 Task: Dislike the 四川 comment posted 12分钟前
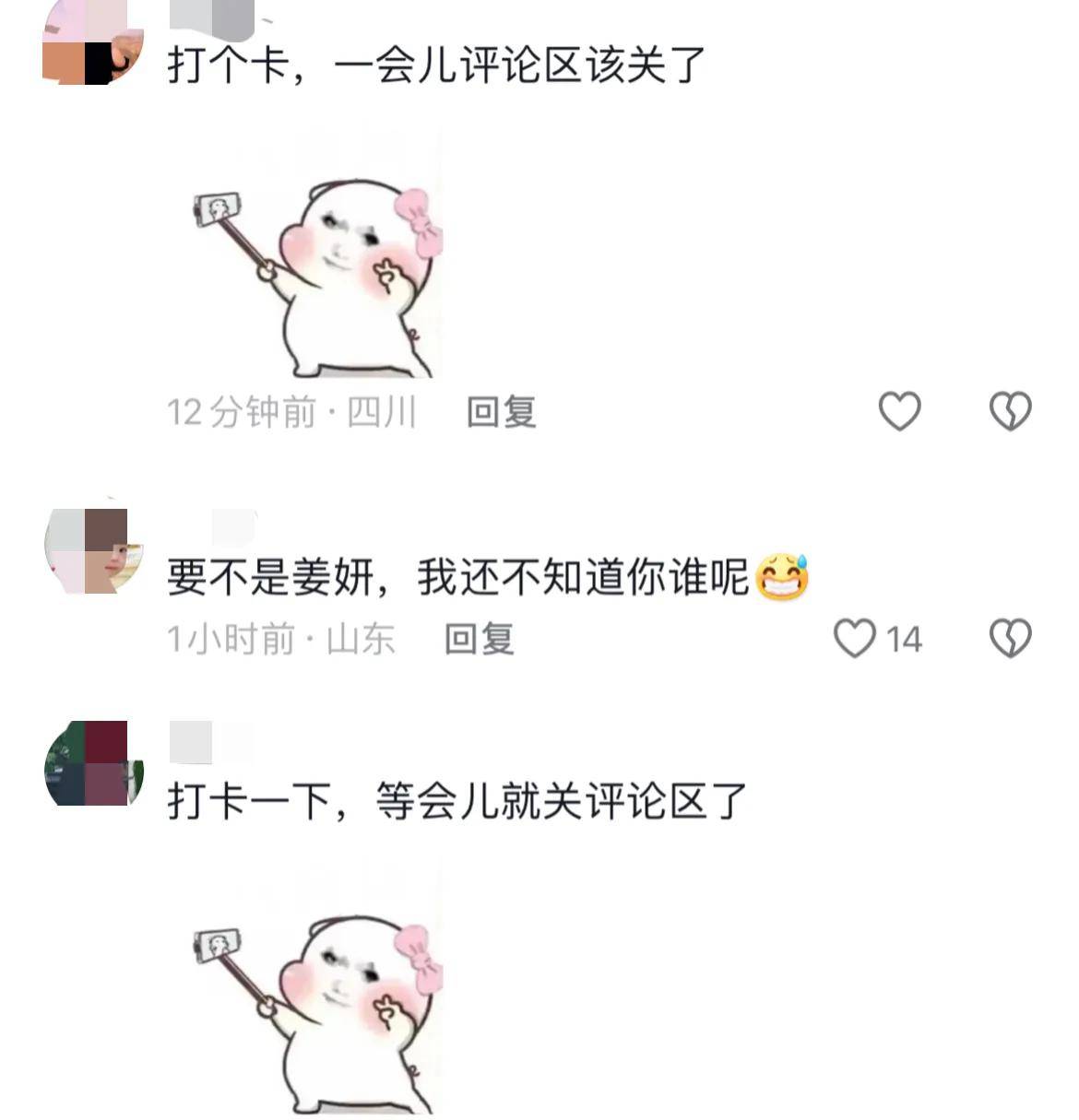(1010, 411)
